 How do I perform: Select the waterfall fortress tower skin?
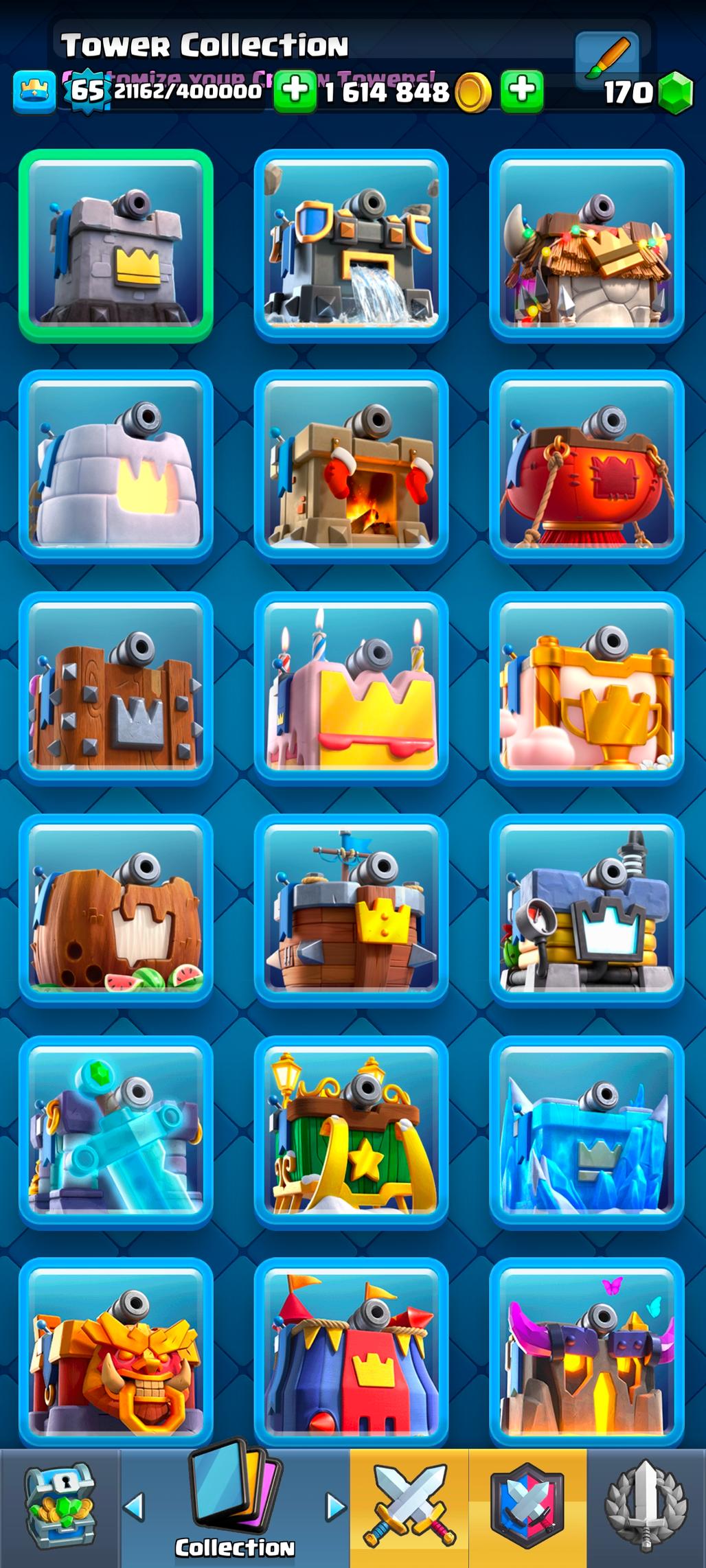coord(351,245)
